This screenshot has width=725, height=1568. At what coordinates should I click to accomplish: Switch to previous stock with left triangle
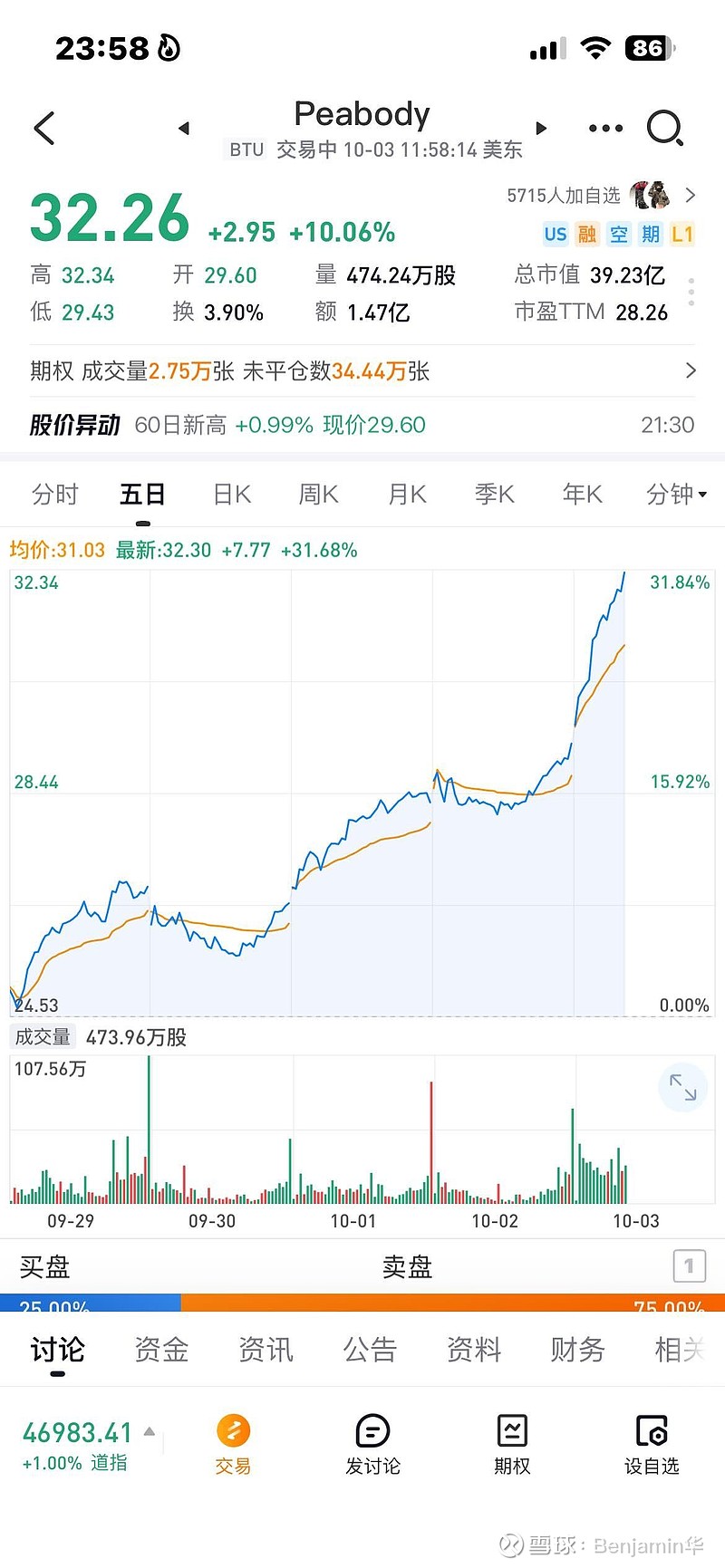coord(184,129)
